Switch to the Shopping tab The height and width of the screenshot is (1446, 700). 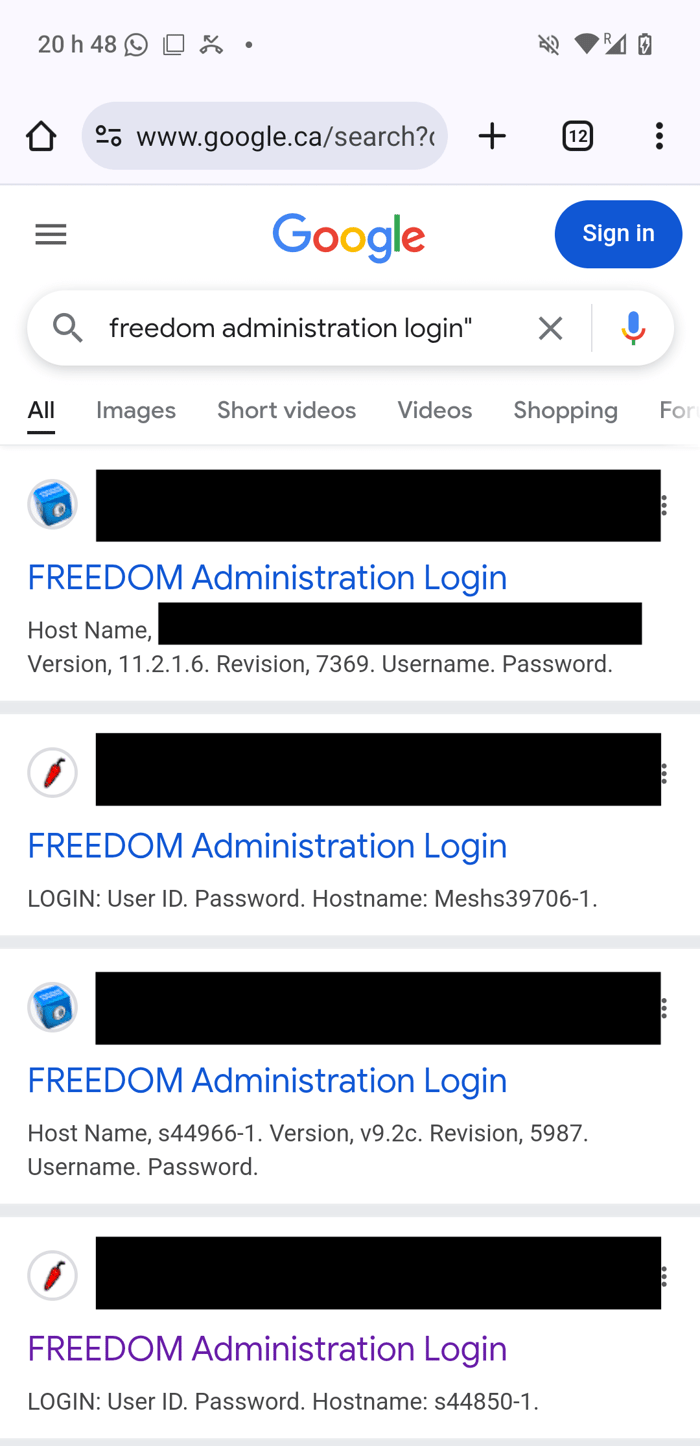[565, 410]
